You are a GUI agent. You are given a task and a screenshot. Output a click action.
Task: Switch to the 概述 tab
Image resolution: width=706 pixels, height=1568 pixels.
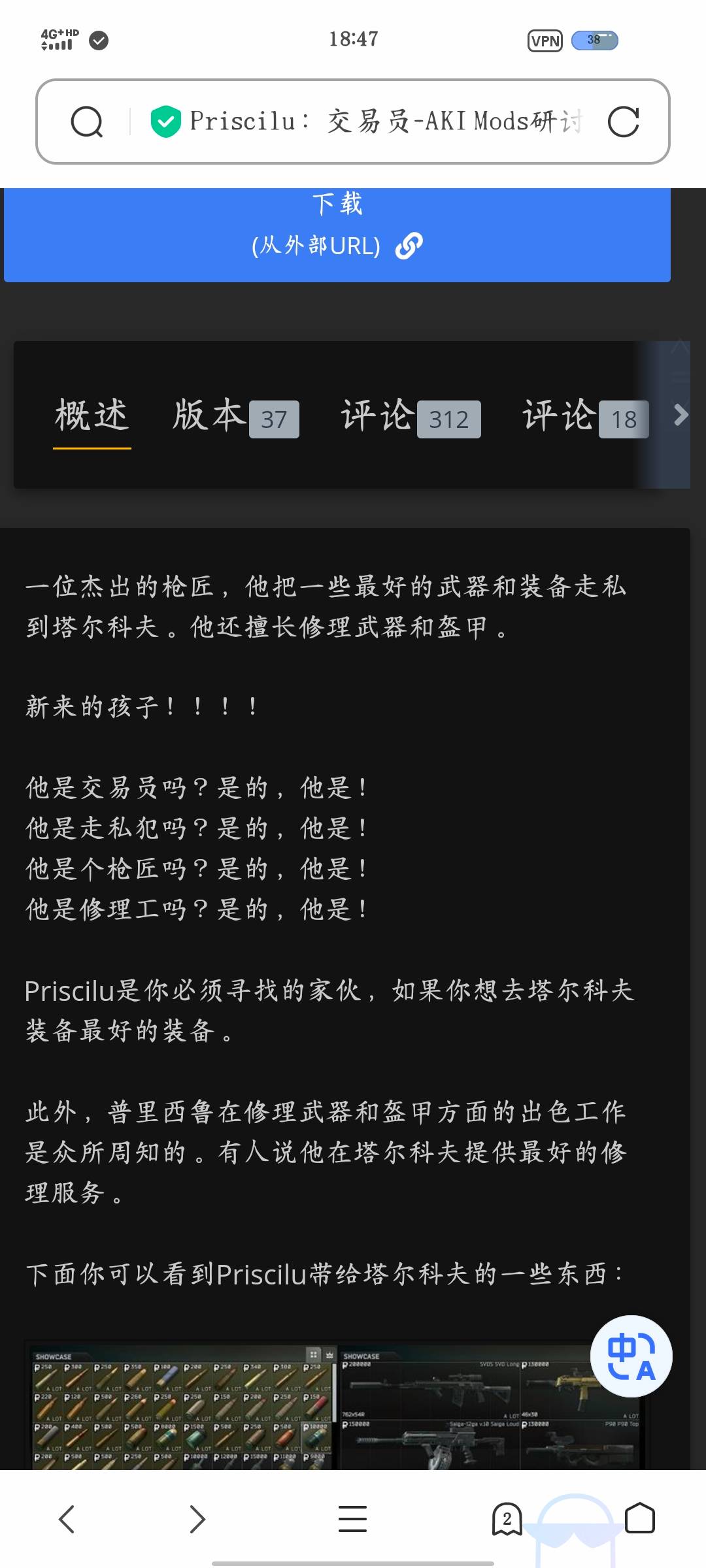pos(92,416)
